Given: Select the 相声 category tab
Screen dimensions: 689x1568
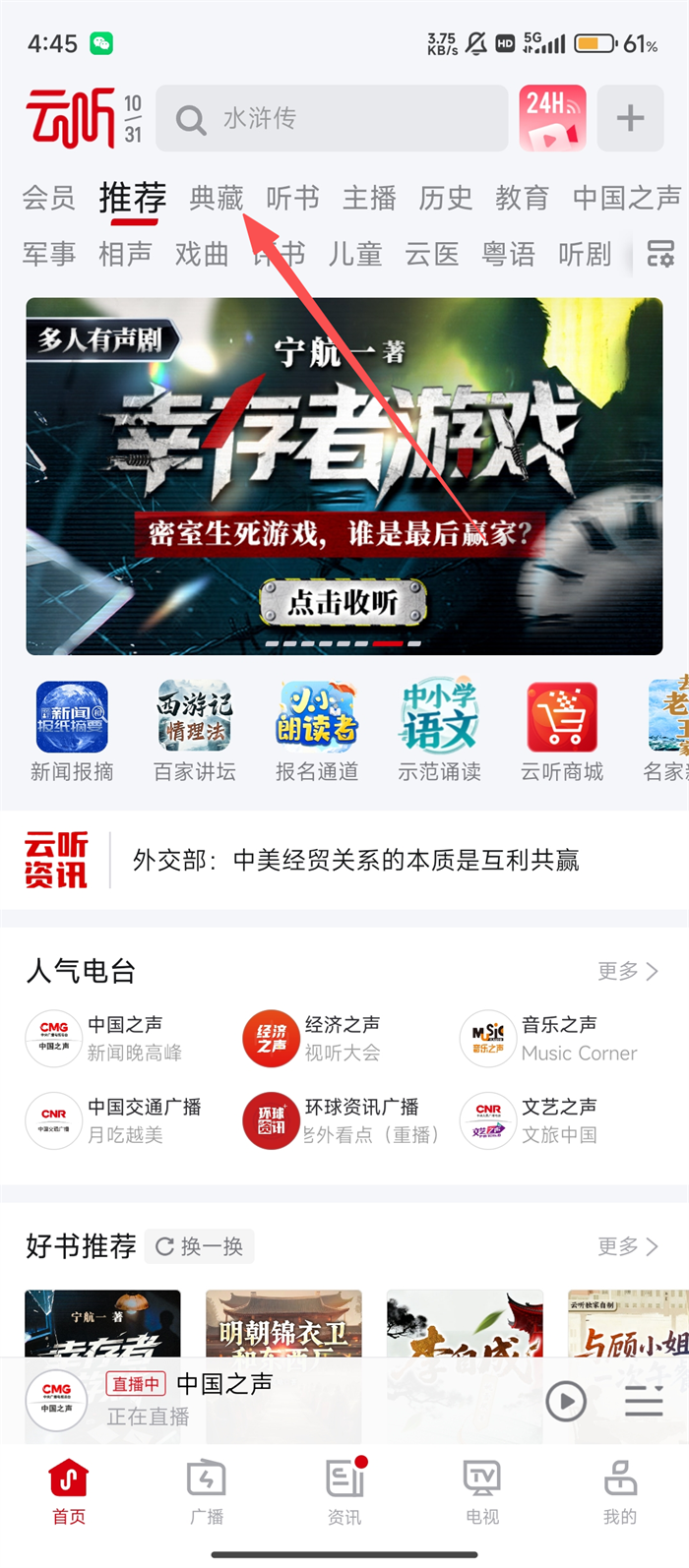Looking at the screenshot, I should 125,255.
